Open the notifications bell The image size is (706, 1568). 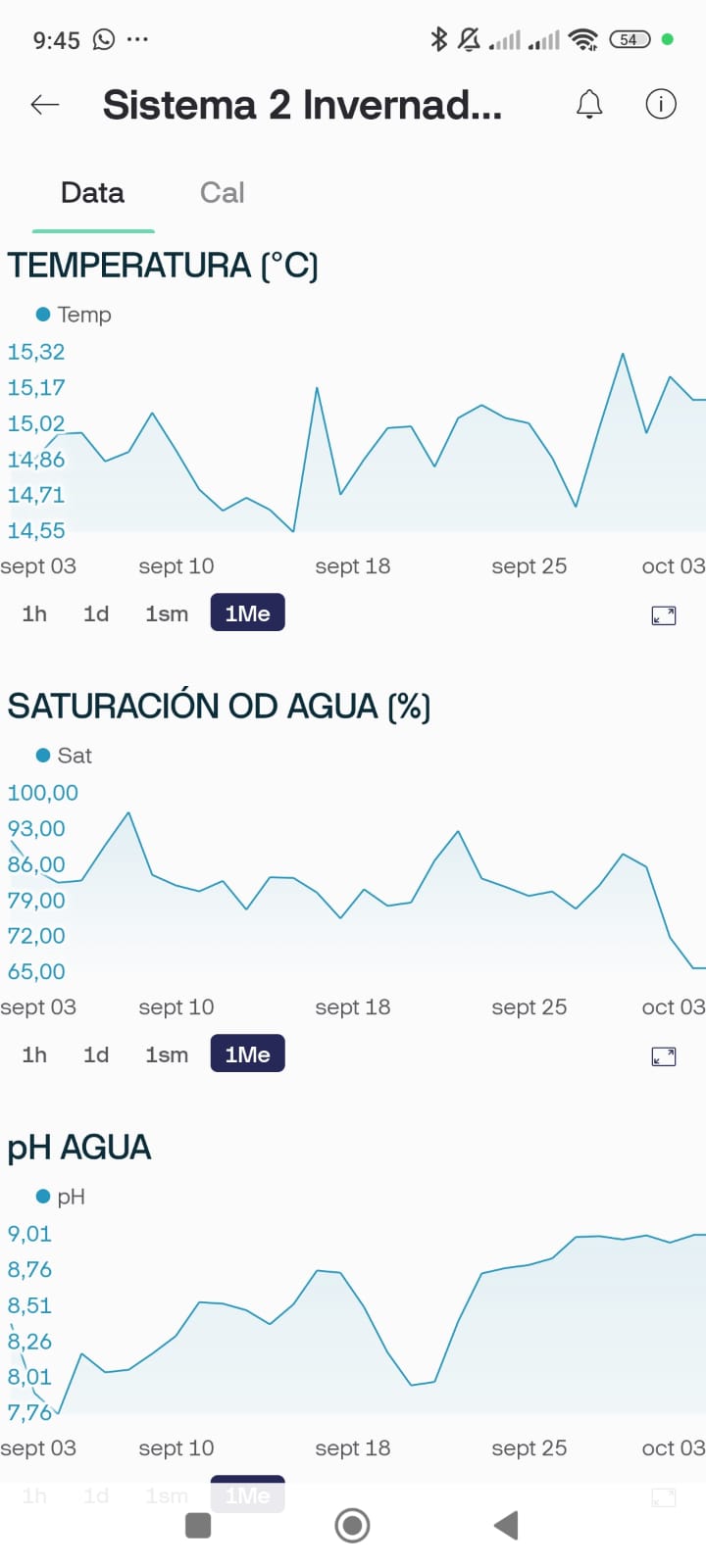pyautogui.click(x=589, y=104)
